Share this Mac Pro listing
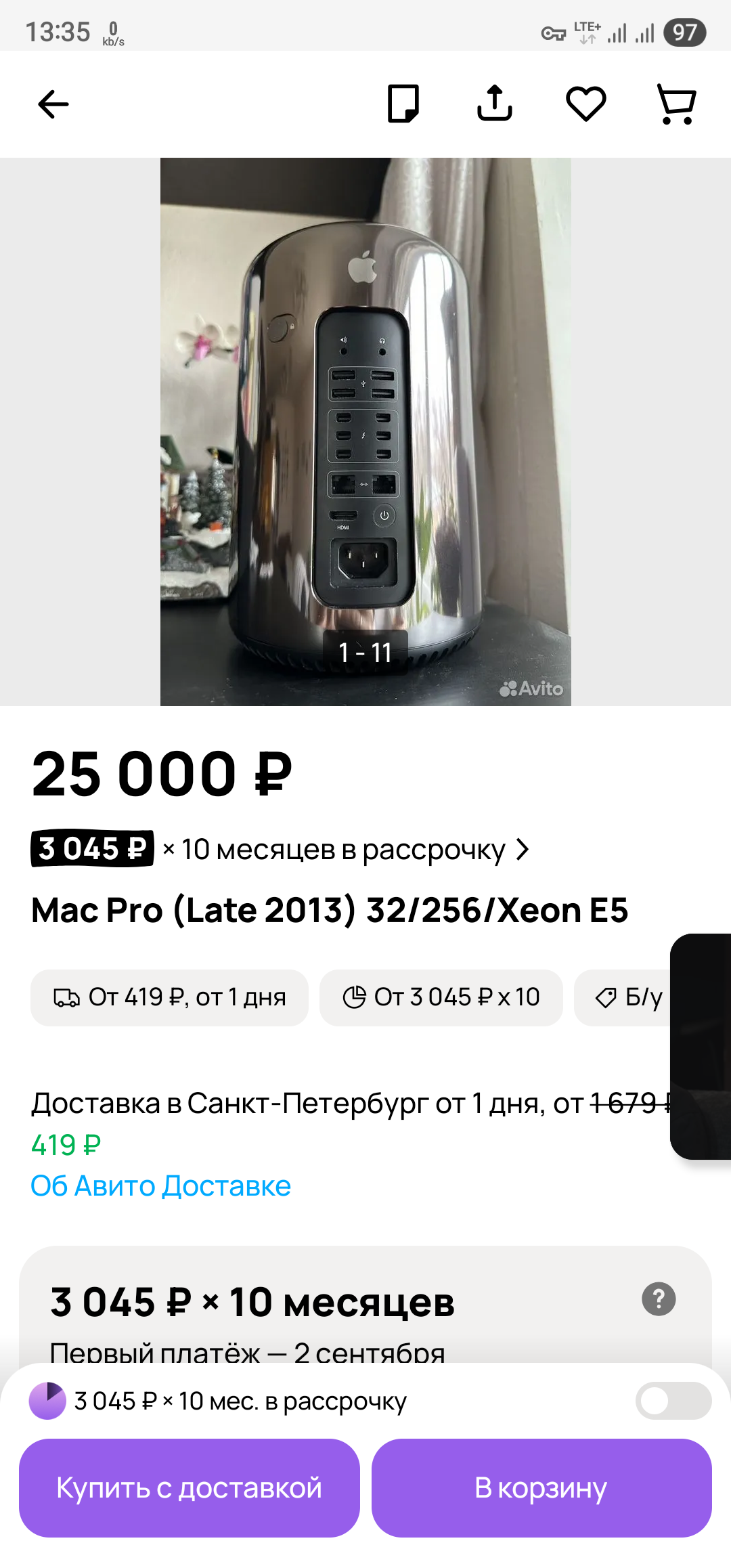 coord(495,104)
